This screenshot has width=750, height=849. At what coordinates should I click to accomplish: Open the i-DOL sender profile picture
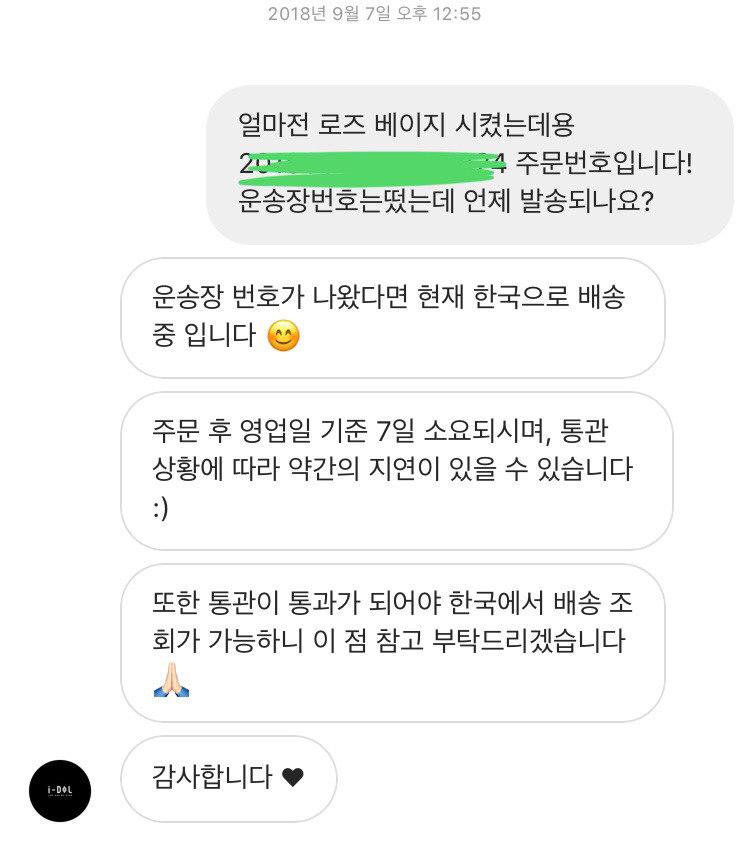[x=60, y=790]
